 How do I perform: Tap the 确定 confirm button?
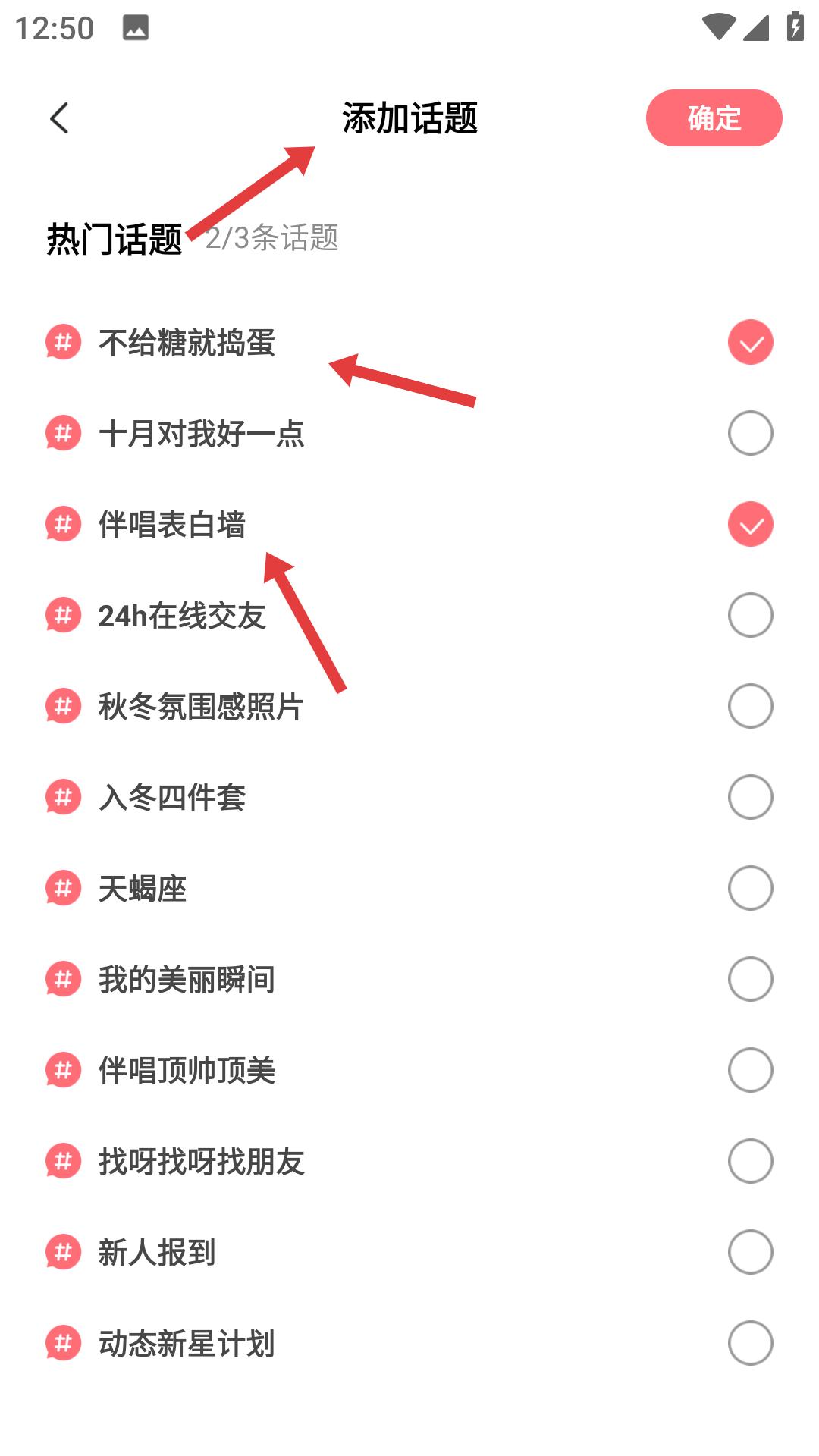pos(714,117)
